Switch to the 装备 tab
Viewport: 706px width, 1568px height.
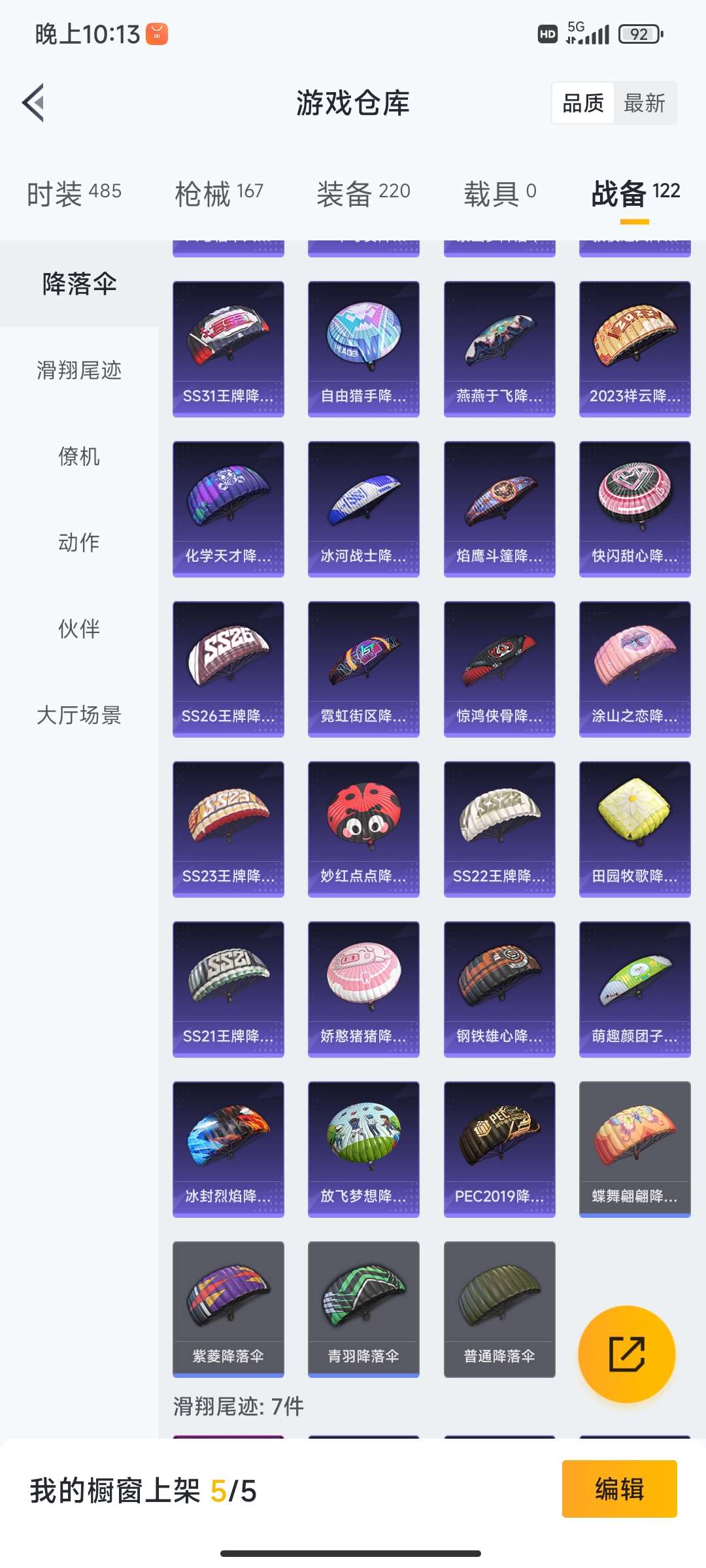click(363, 193)
